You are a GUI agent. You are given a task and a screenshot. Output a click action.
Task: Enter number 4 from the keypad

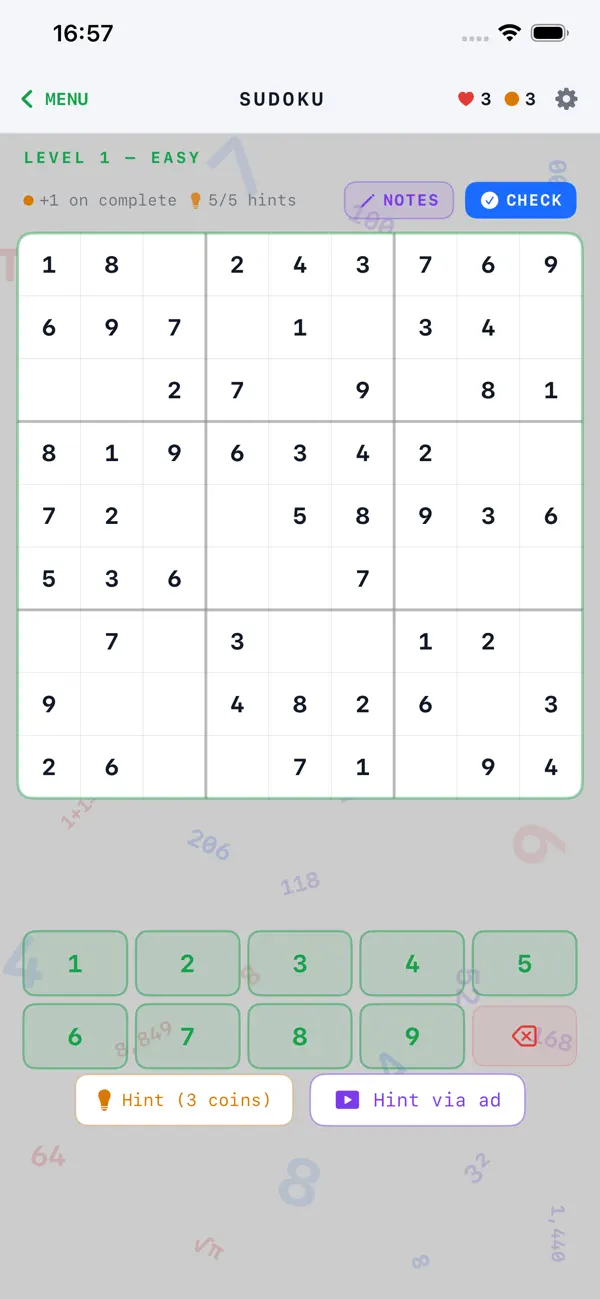[412, 964]
